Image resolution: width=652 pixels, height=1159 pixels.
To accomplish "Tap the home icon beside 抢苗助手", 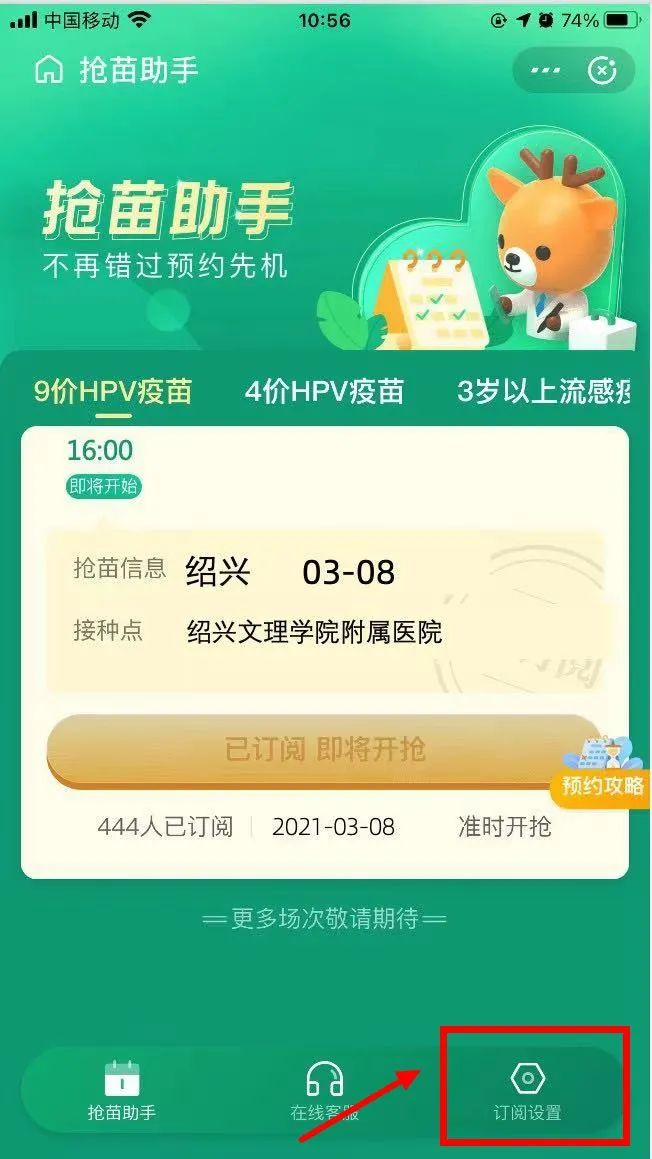I will point(48,70).
